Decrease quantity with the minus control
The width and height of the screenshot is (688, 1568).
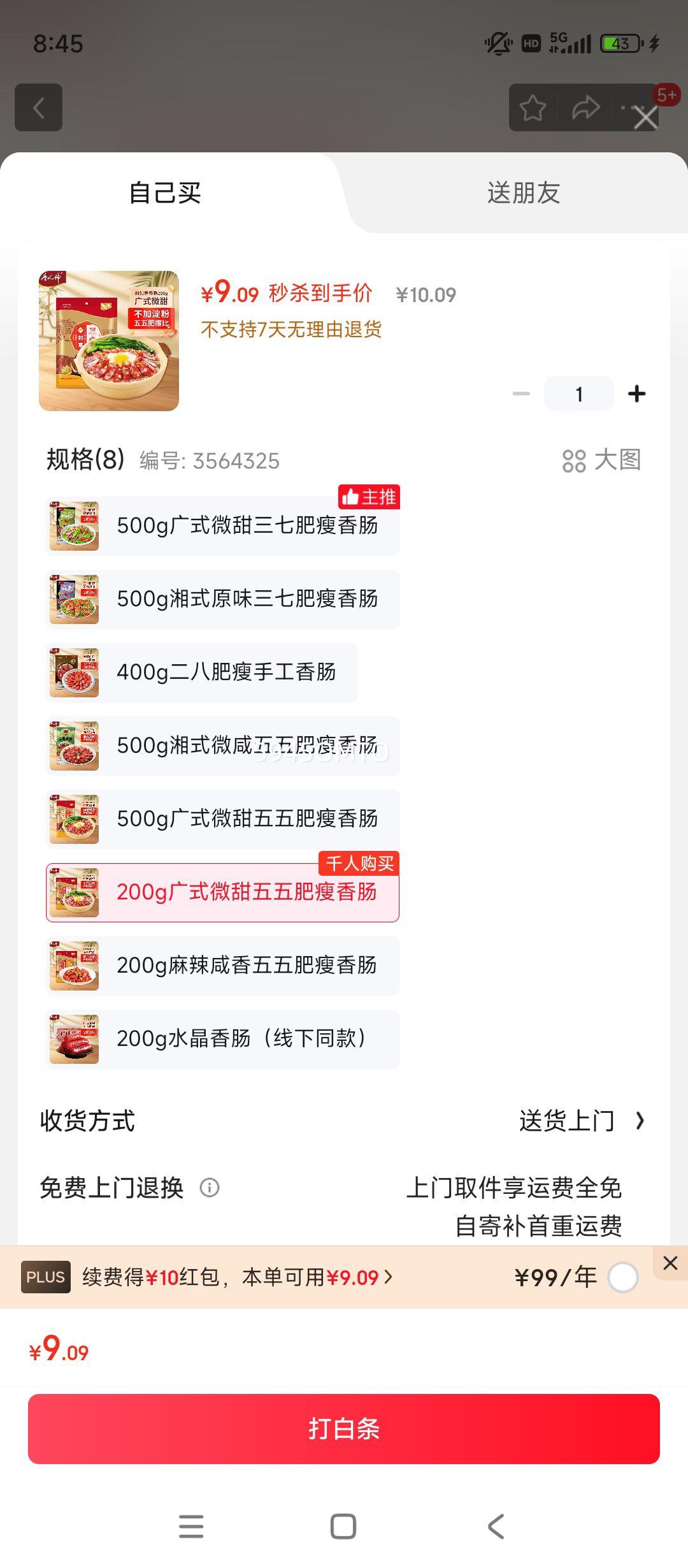[x=521, y=393]
